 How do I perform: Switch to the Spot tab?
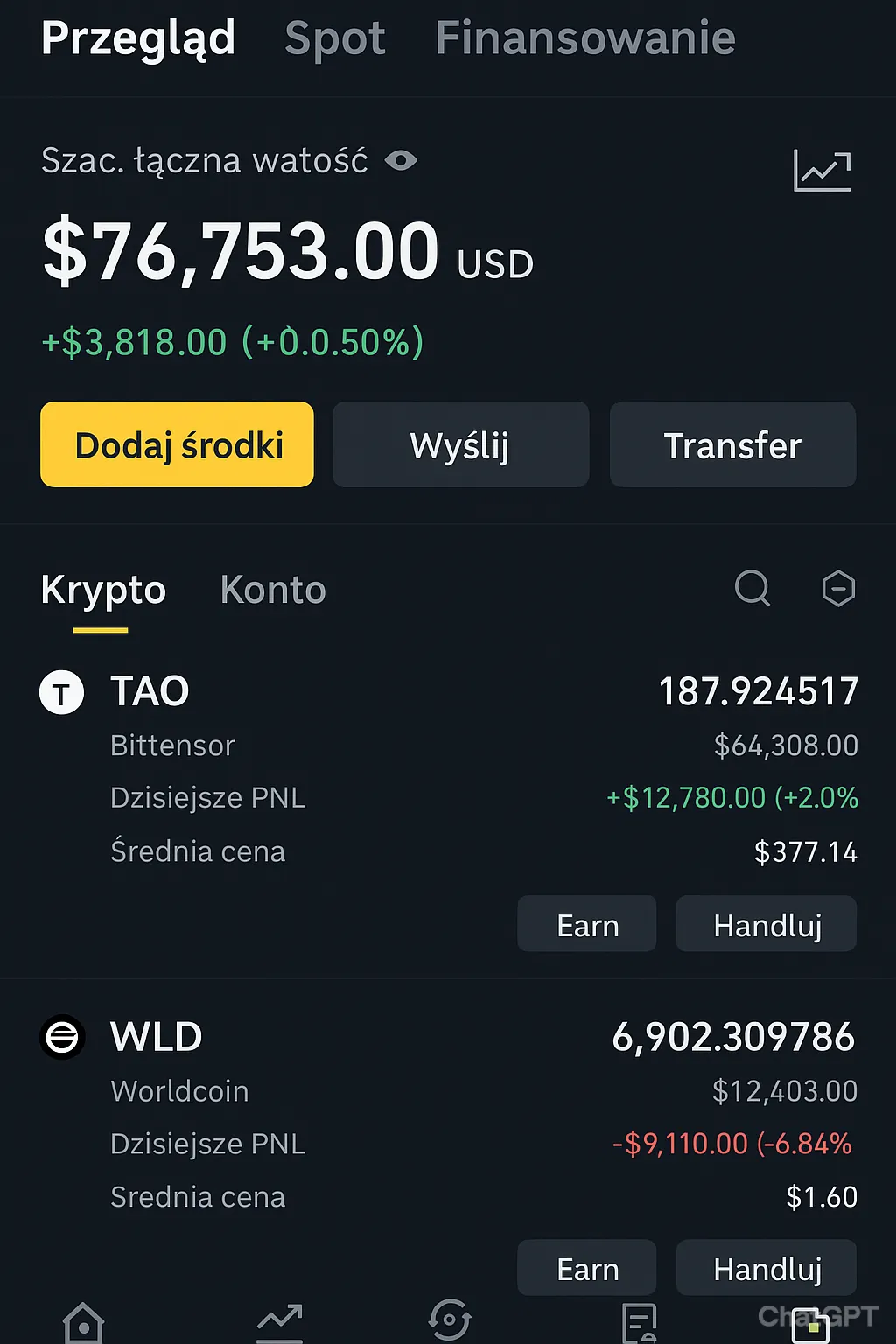[x=335, y=38]
